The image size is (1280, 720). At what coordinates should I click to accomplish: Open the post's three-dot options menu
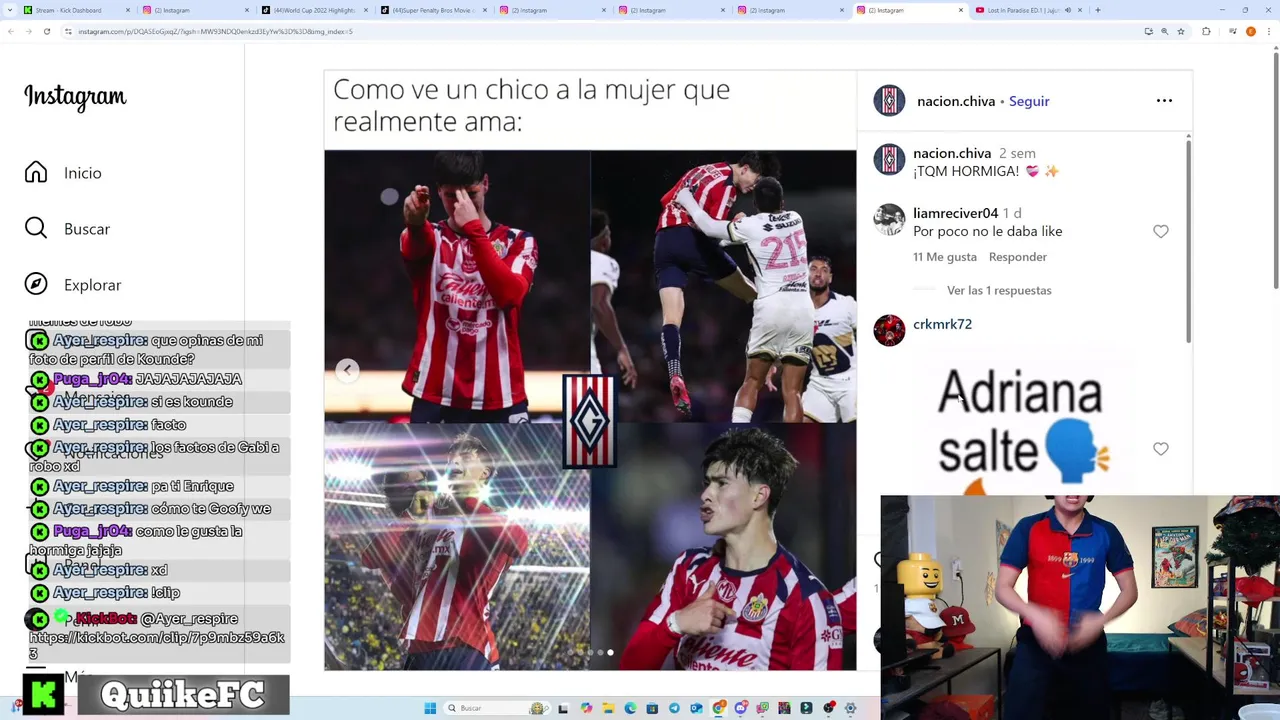click(x=1164, y=101)
